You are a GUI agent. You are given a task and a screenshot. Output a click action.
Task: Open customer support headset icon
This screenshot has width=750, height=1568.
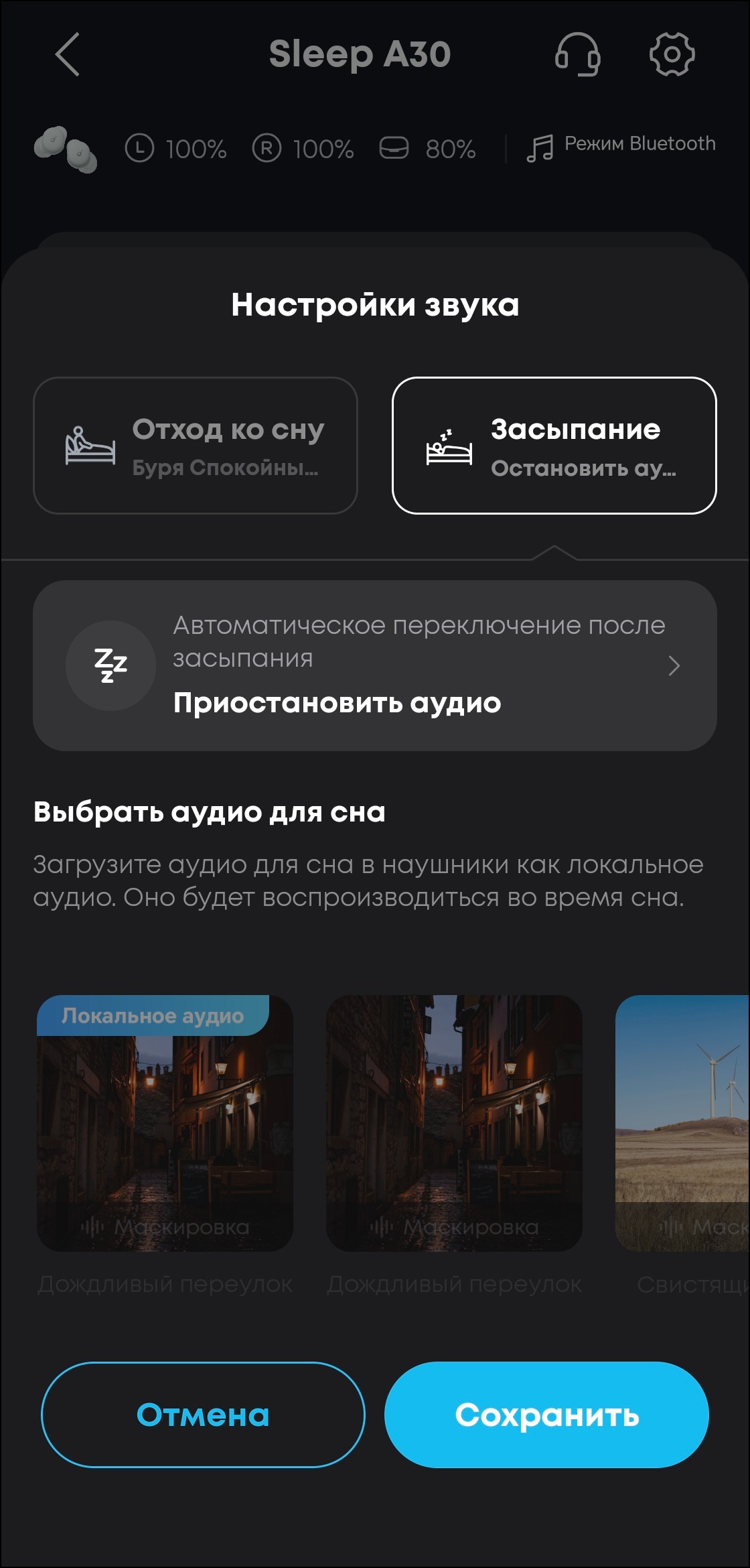577,54
